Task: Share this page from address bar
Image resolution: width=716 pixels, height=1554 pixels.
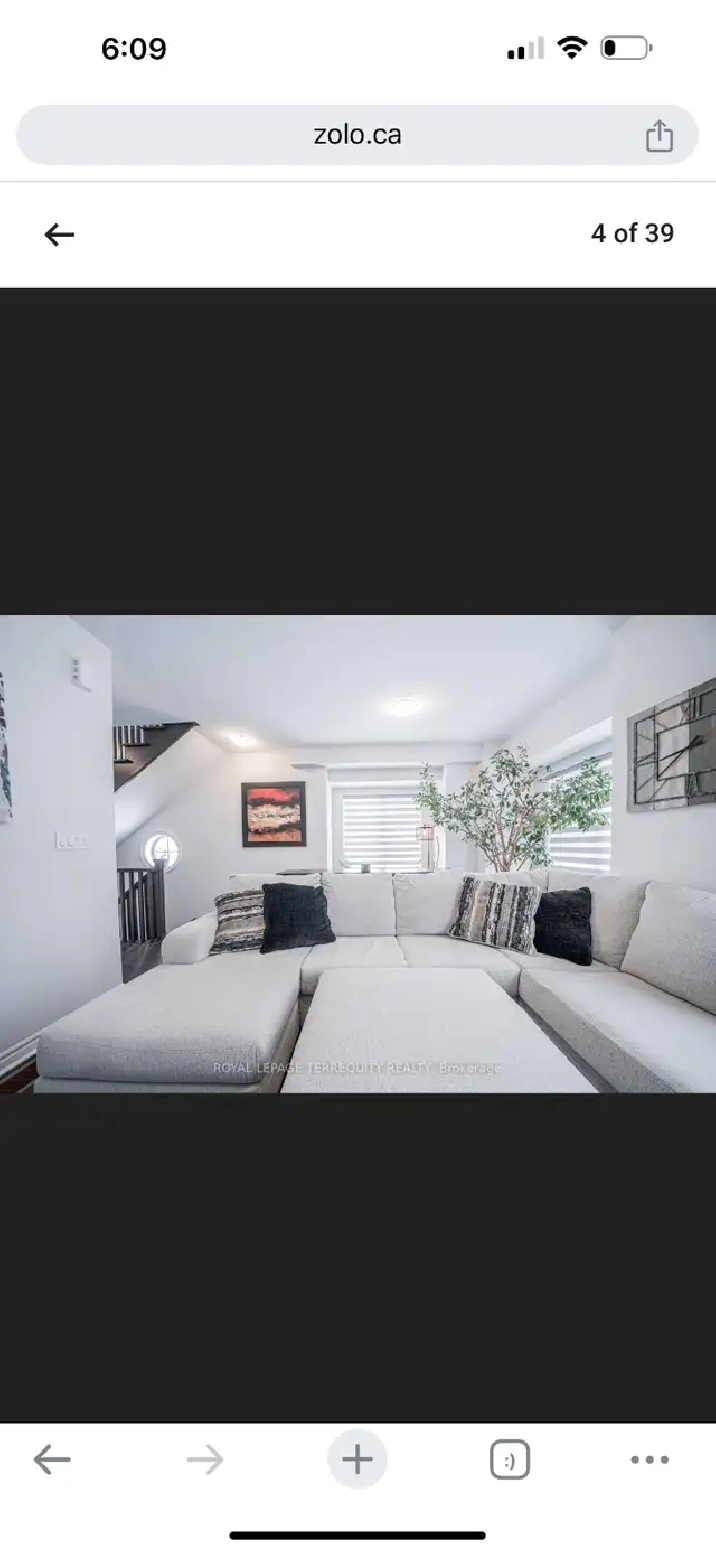Action: [659, 135]
